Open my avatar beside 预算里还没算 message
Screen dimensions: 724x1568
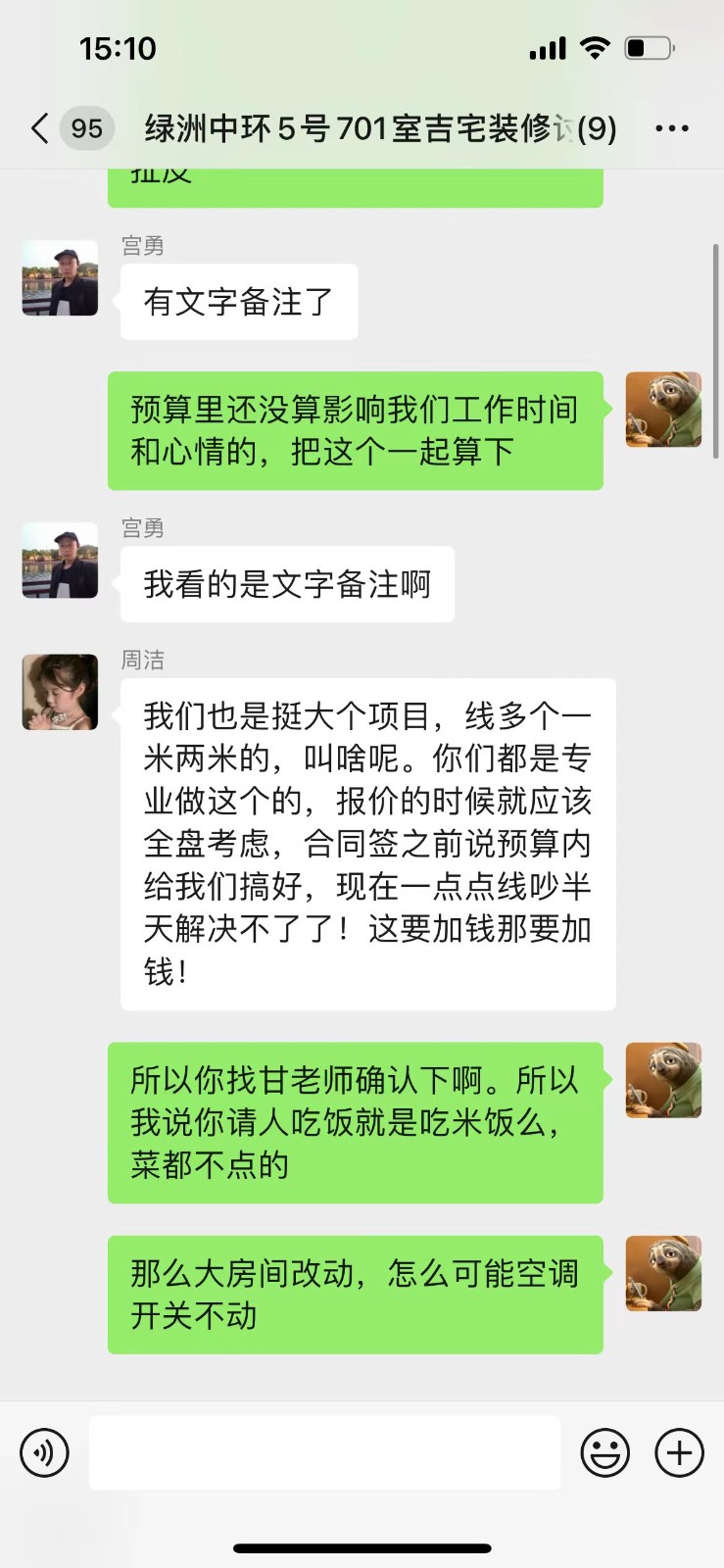click(x=663, y=410)
